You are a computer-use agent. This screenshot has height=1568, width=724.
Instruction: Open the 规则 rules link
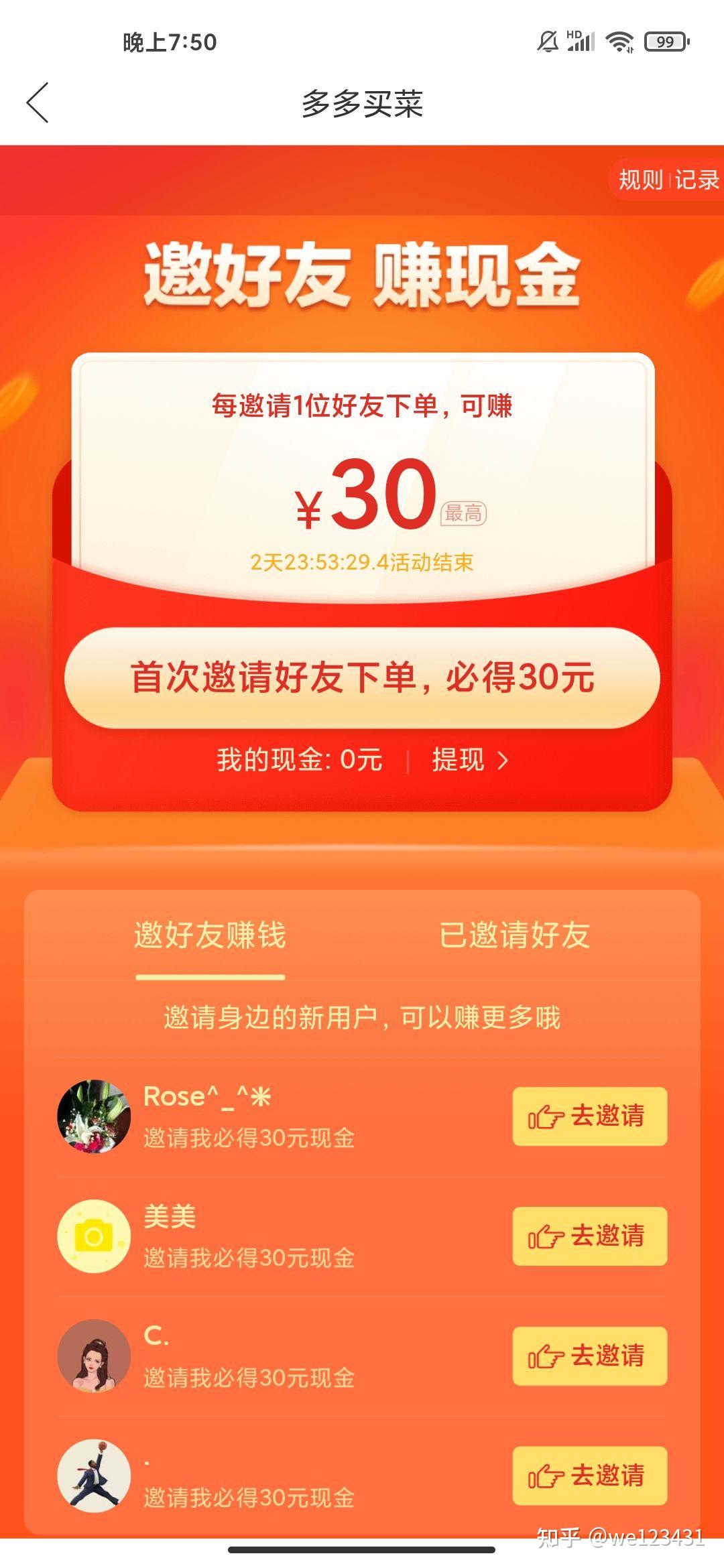pos(640,180)
